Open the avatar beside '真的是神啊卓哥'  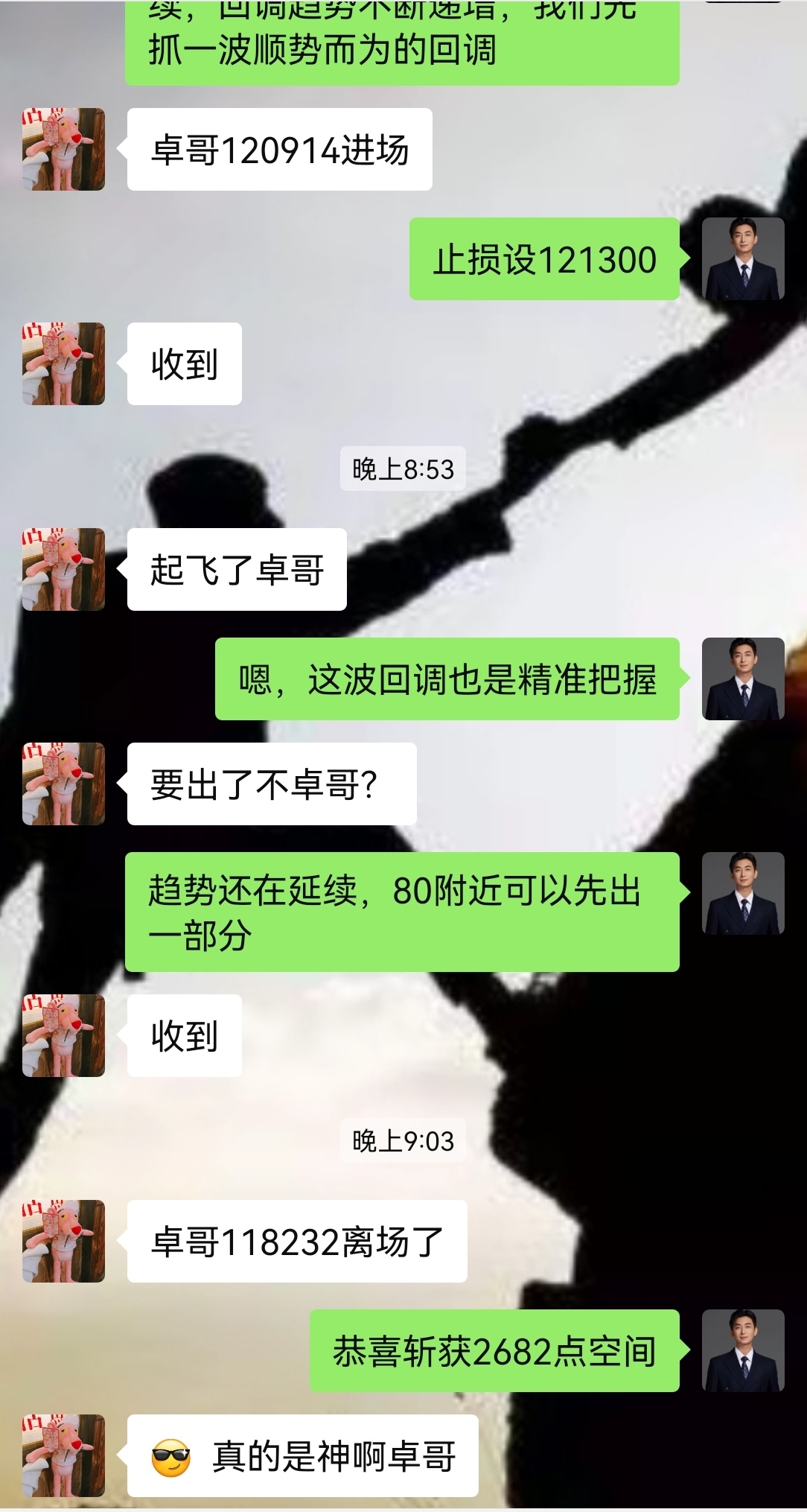(x=63, y=1456)
